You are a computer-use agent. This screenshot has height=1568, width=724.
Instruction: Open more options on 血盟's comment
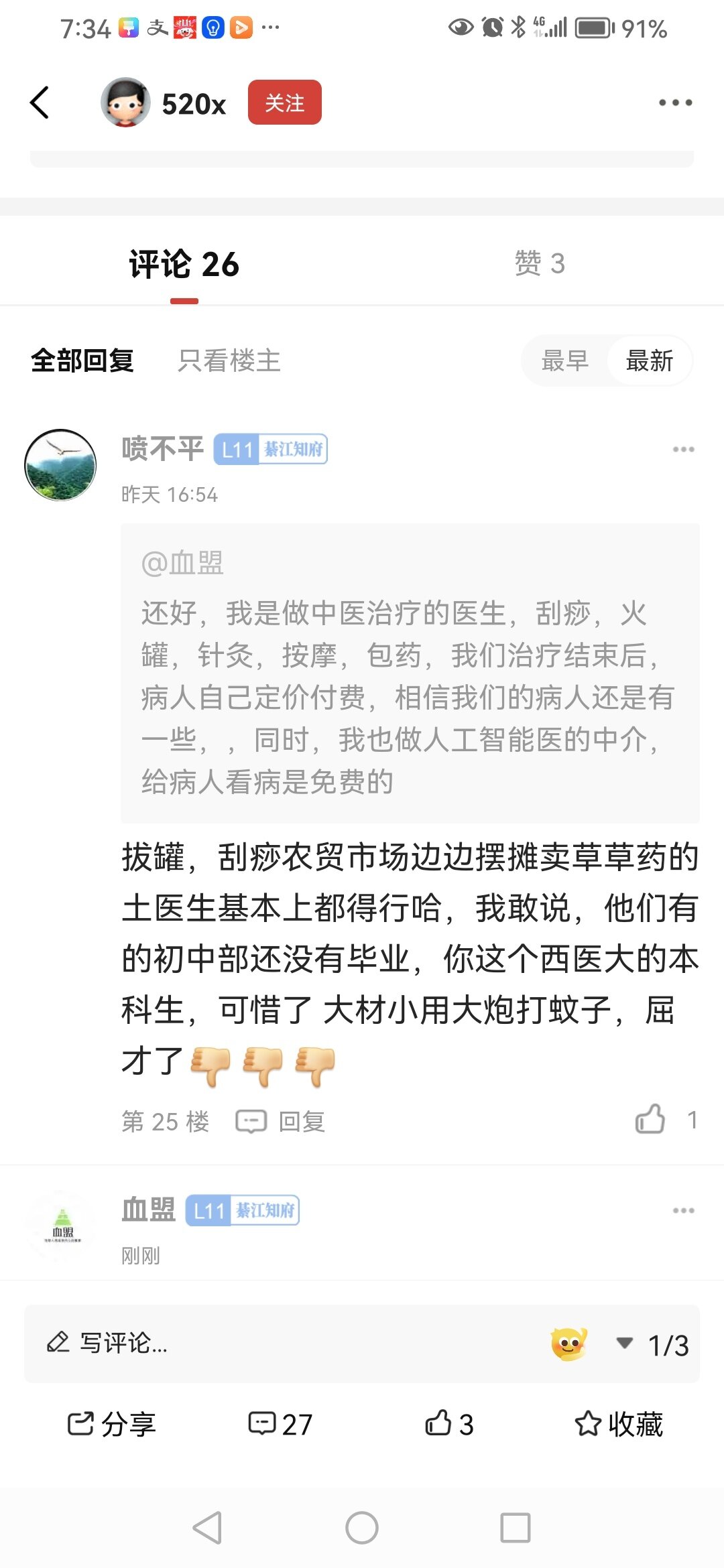tap(683, 1210)
